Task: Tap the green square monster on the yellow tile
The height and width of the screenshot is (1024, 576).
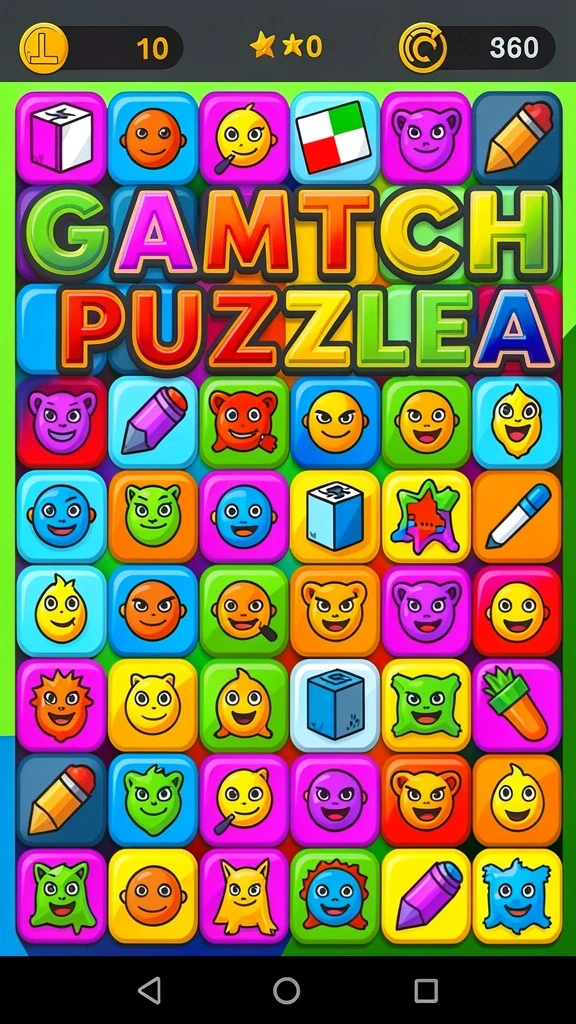Action: point(426,705)
